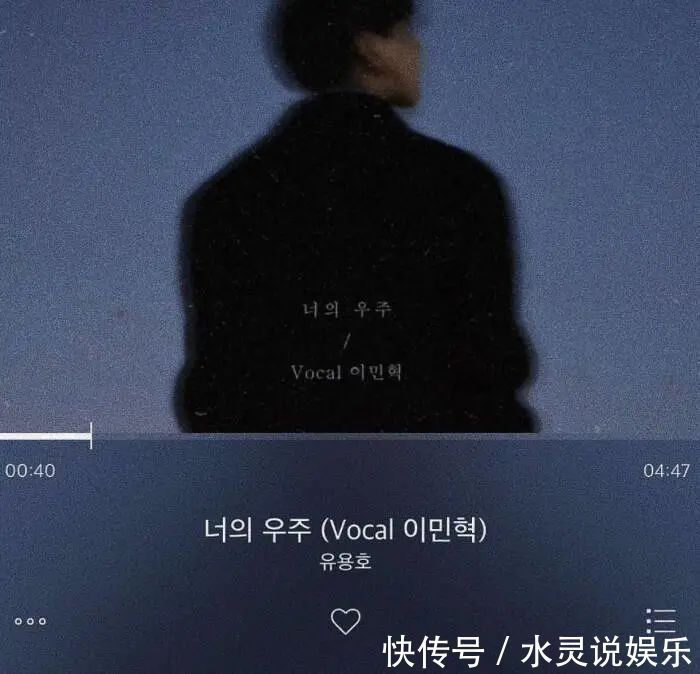Open artist 유용호 page

pyautogui.click(x=345, y=560)
